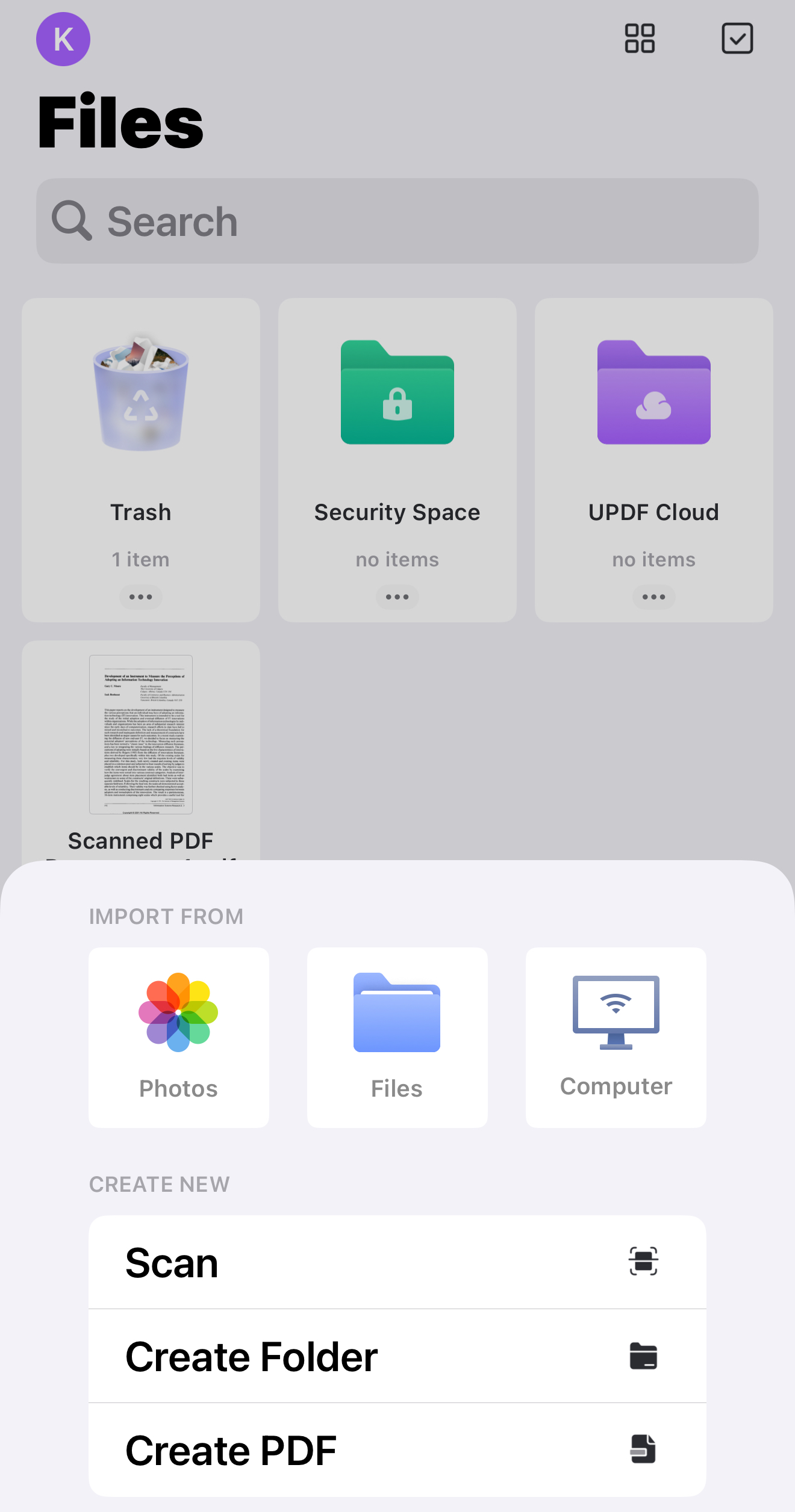Click the Create Folder option label

[251, 1356]
